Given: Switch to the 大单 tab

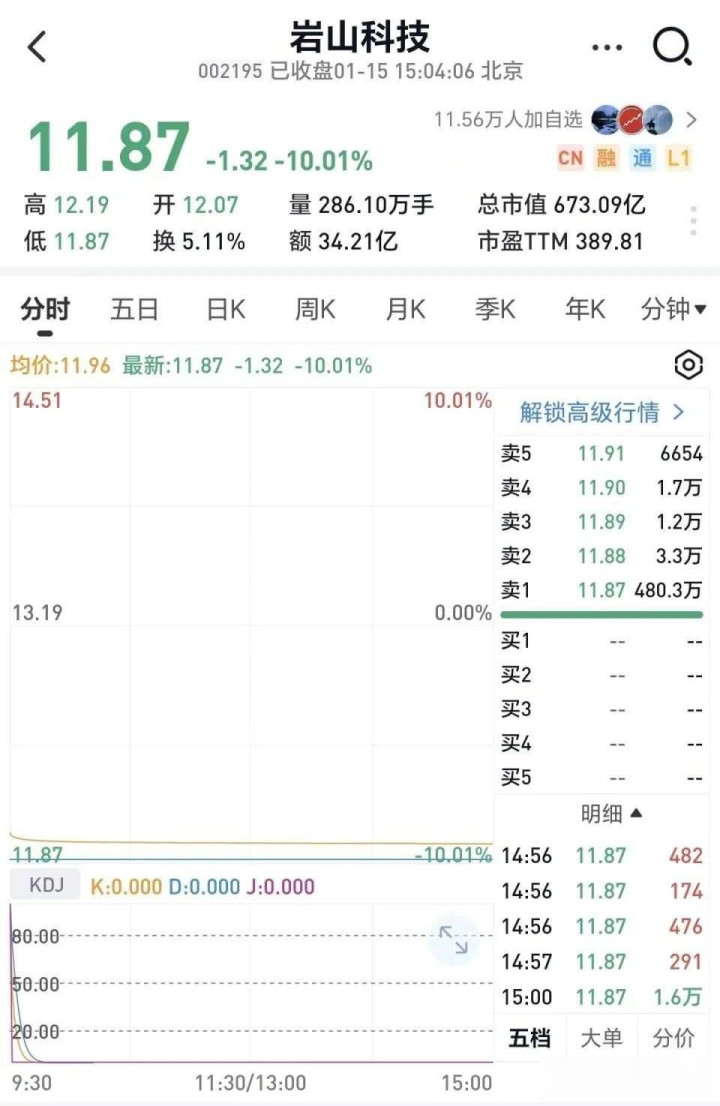Looking at the screenshot, I should point(601,1038).
